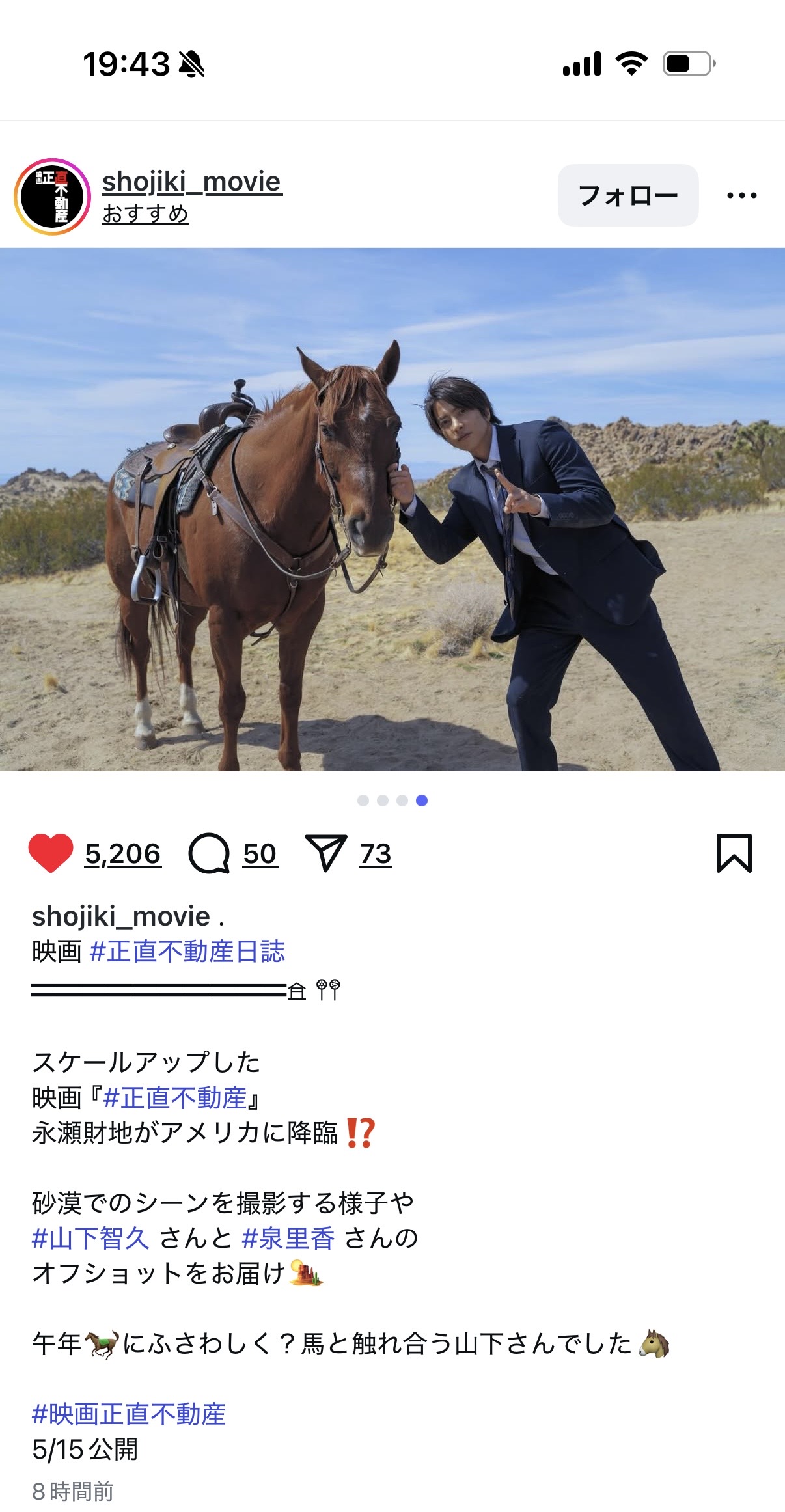Open shojiki_movie profile picture story
Screen dimensions: 785x1512
coord(52,196)
